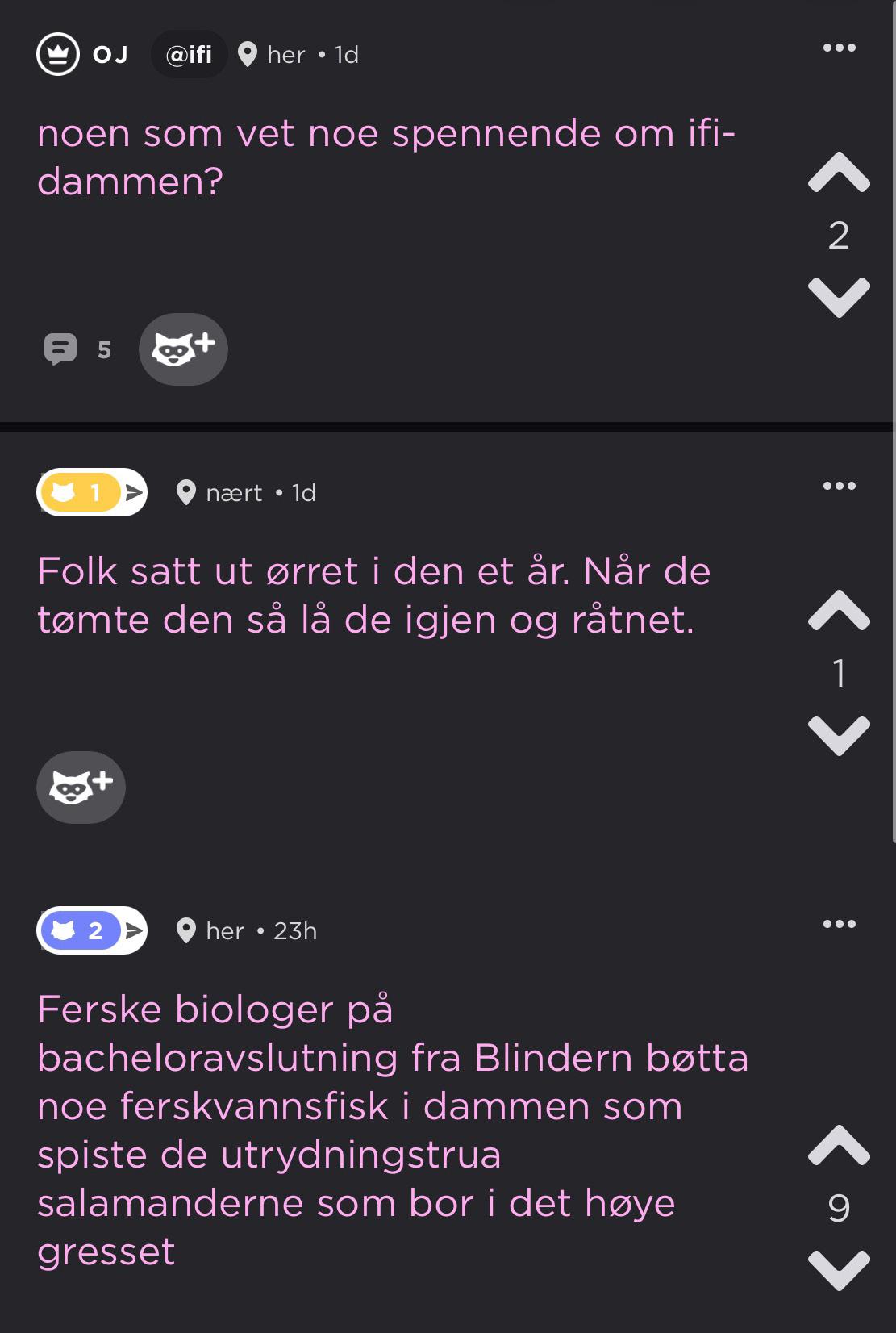
Task: Downvote the Ferske biologer reply
Action: pyautogui.click(x=839, y=1270)
